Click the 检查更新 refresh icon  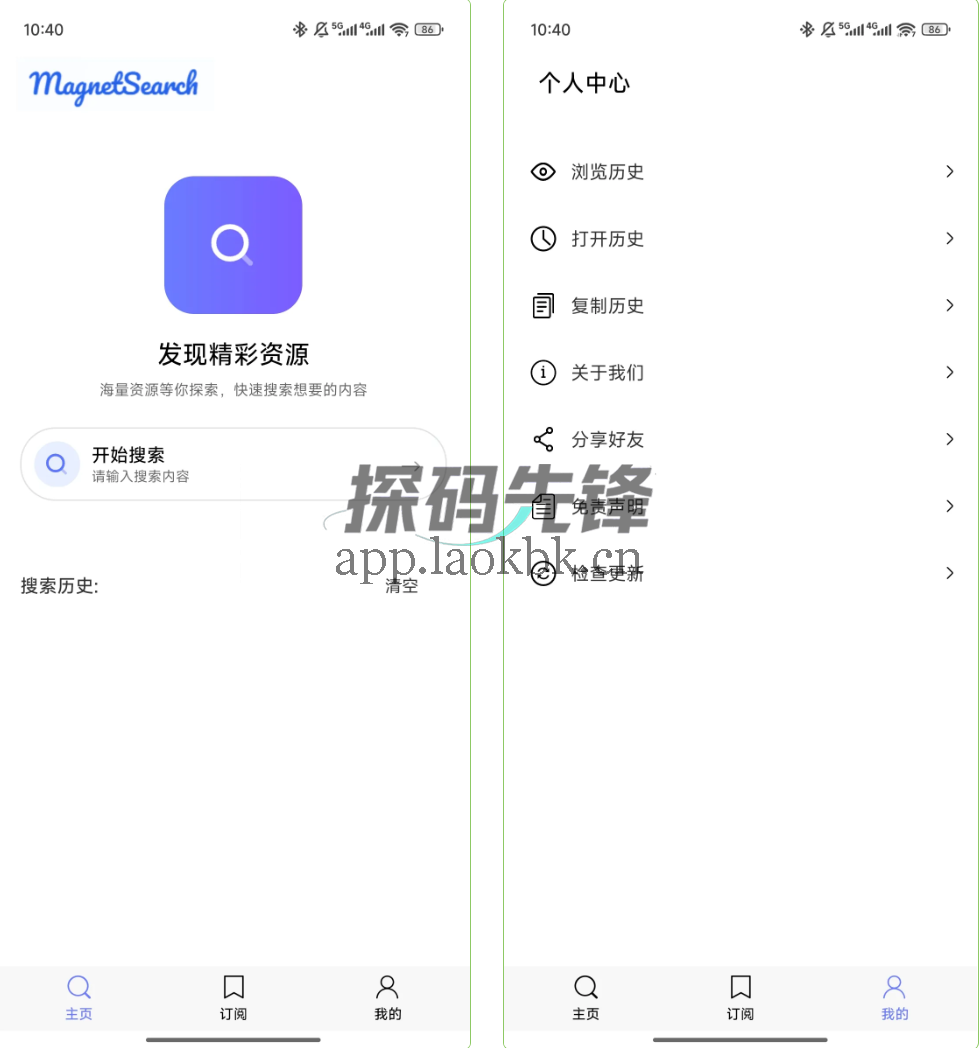(x=543, y=573)
